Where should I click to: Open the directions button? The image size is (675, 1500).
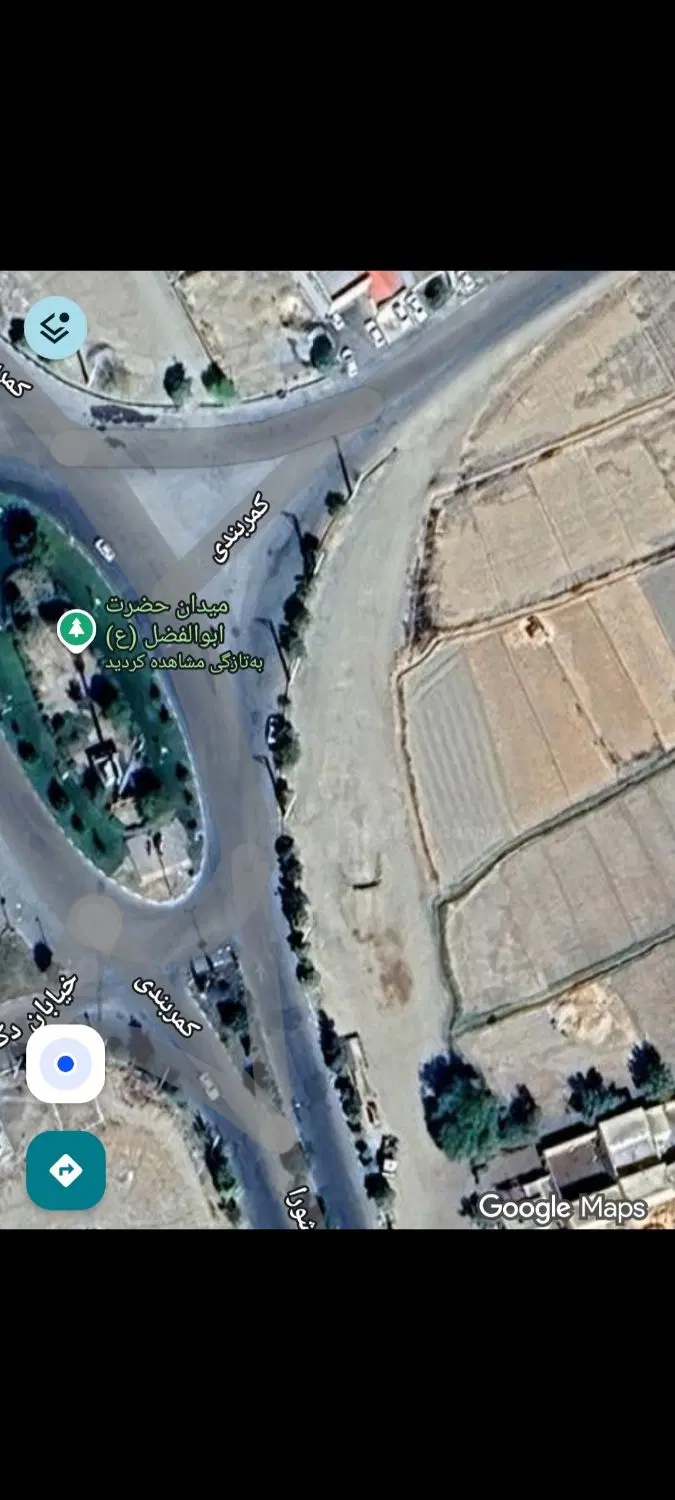click(x=66, y=1170)
